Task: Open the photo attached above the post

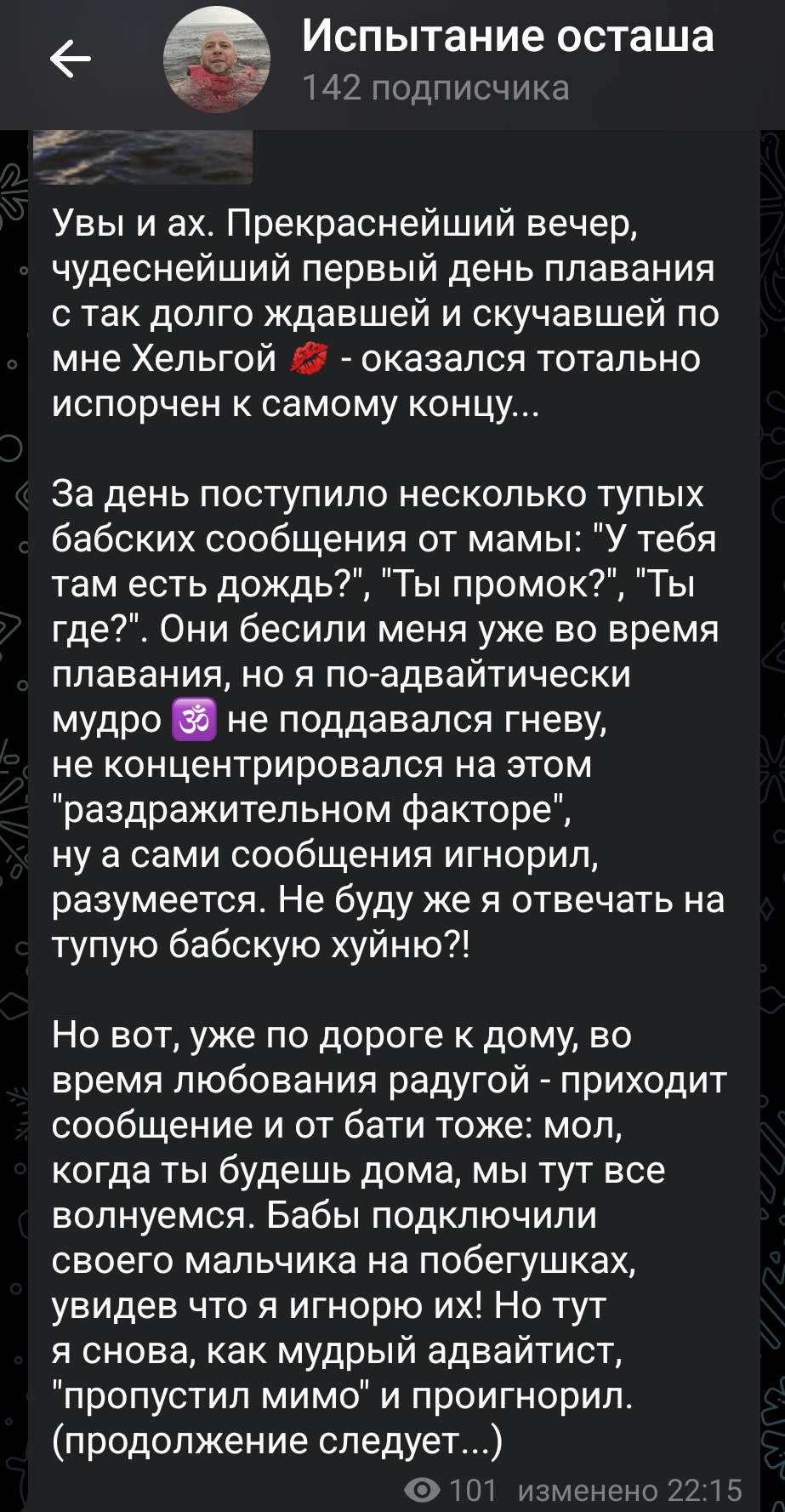Action: [x=143, y=157]
